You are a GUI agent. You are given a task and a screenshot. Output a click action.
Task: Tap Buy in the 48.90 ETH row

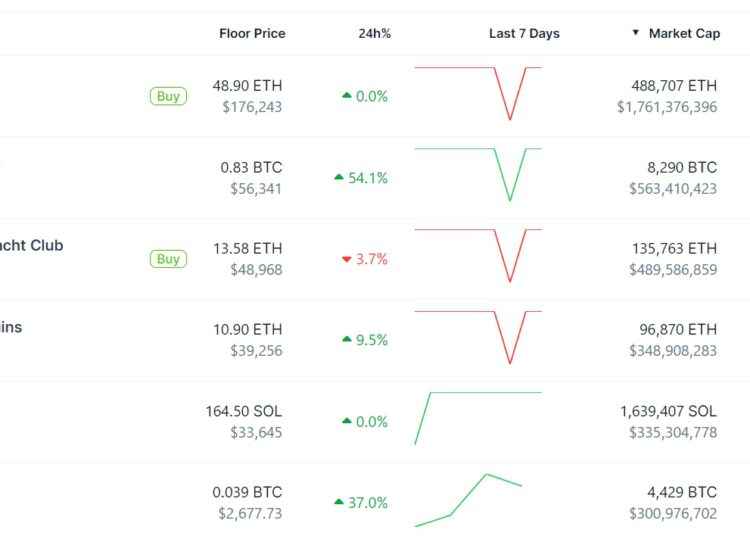[168, 96]
